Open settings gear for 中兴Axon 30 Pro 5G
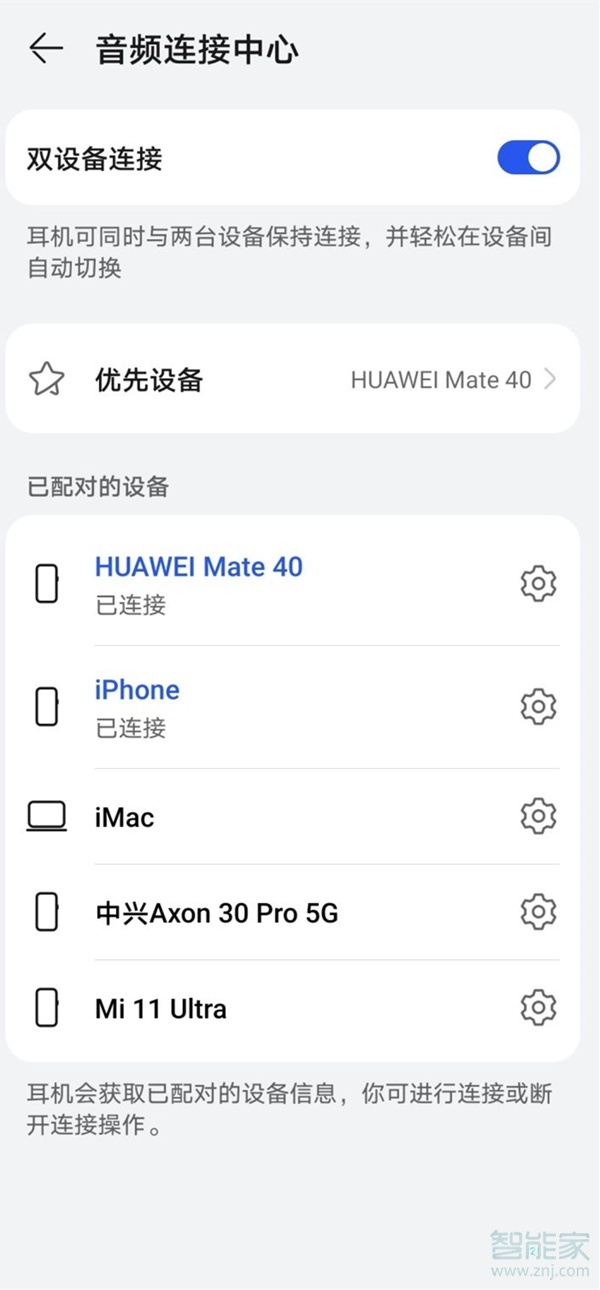The width and height of the screenshot is (600, 1290). [538, 912]
